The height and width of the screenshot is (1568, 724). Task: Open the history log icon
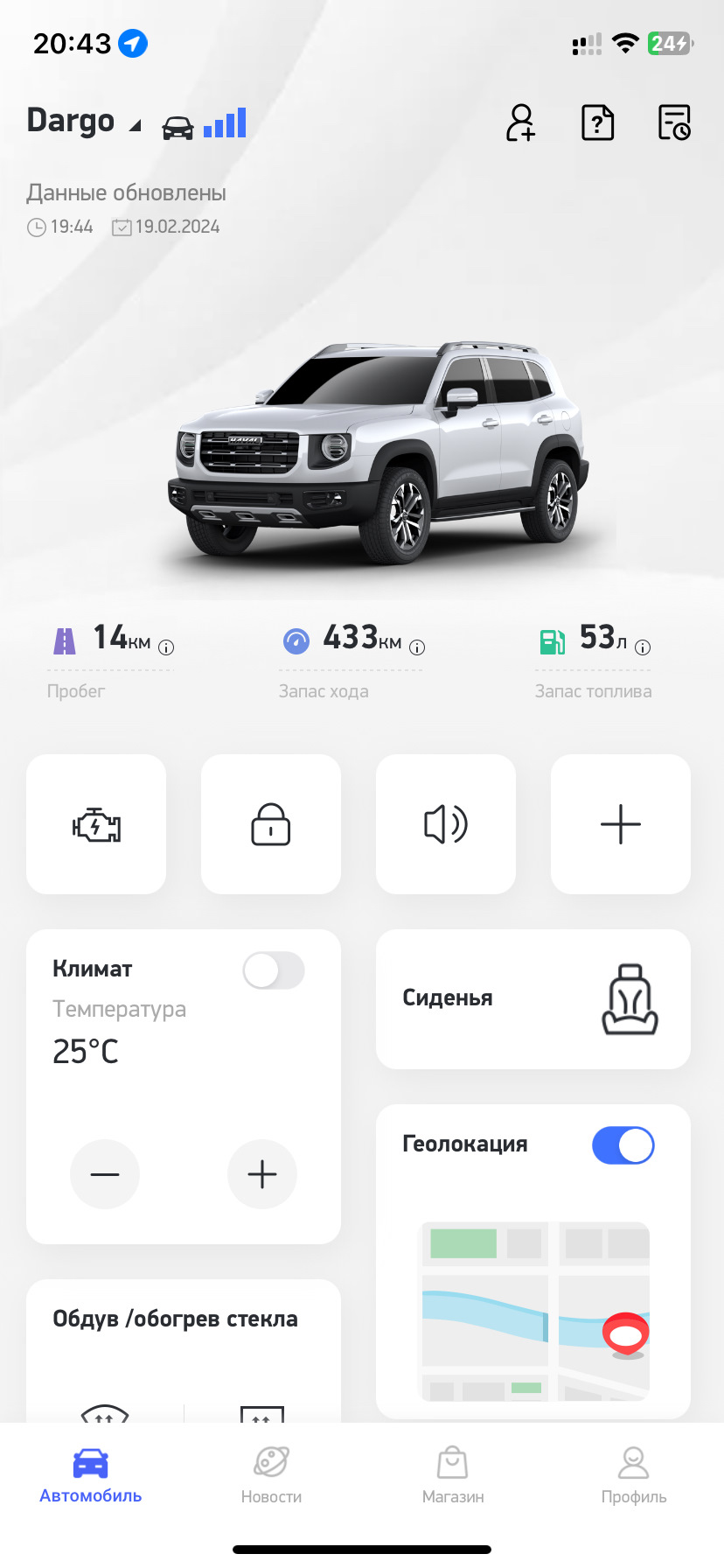click(x=674, y=123)
